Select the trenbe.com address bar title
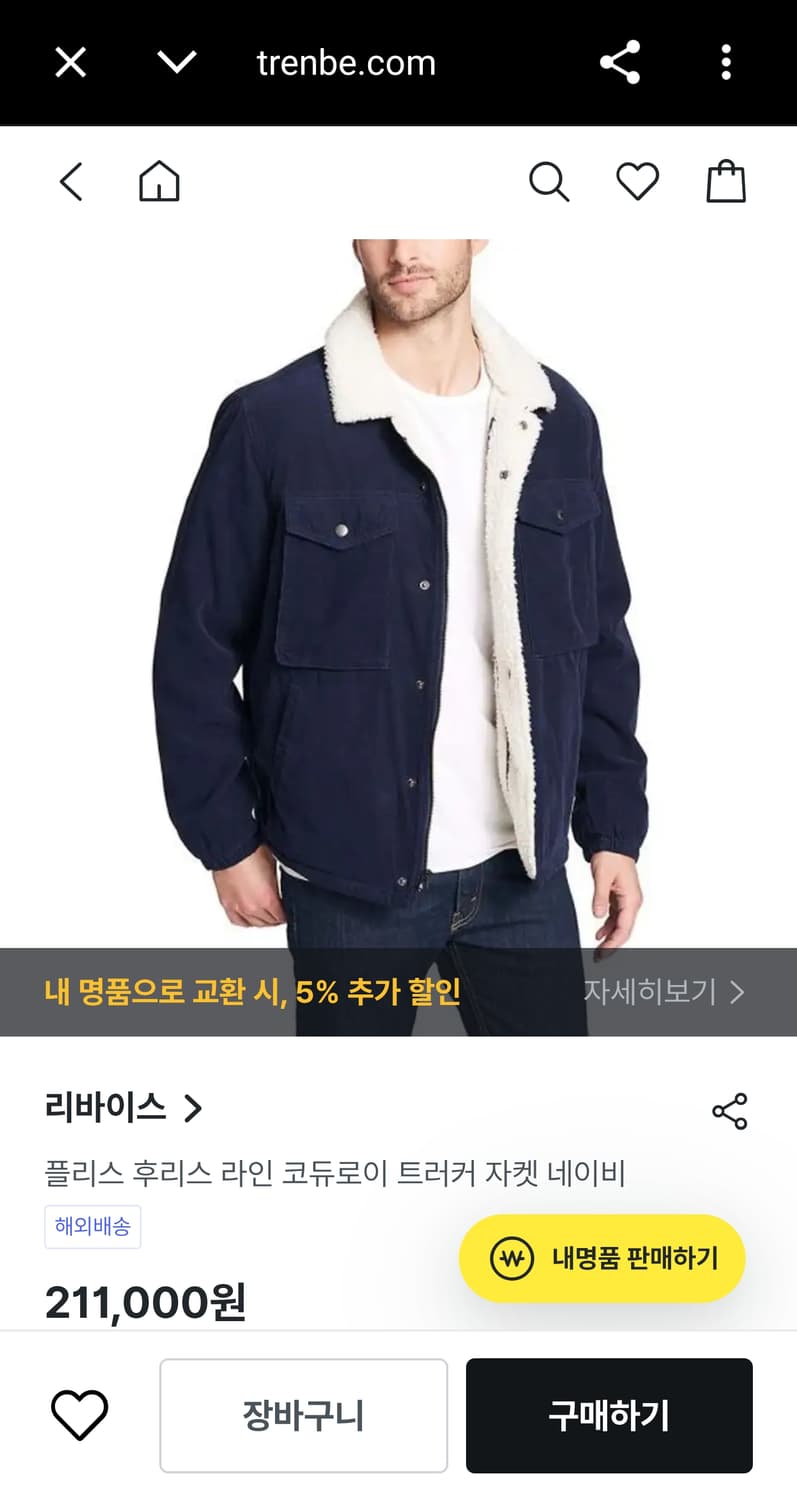Screen dimensions: 797x1500 (346, 62)
